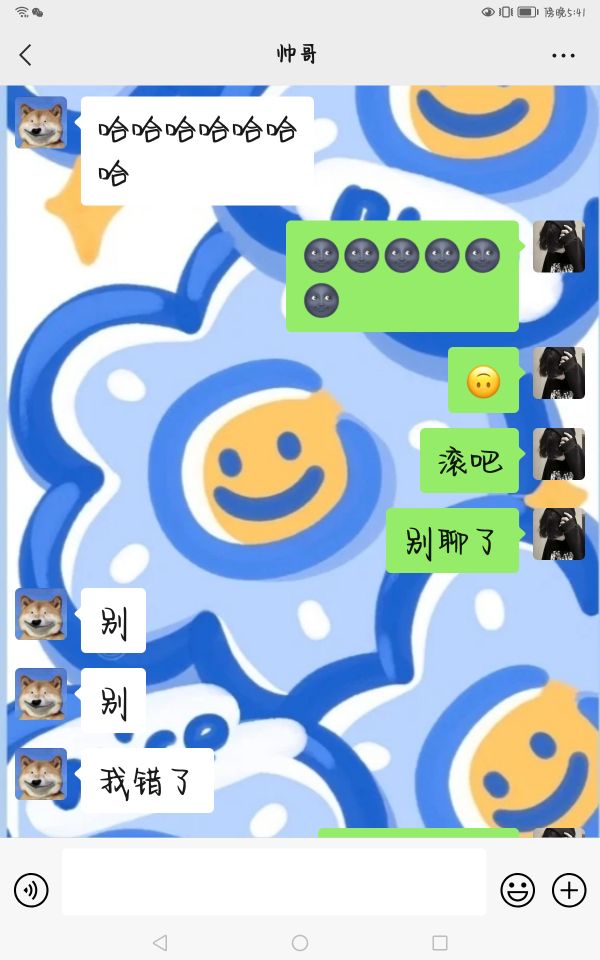The image size is (600, 960).
Task: Open dog avatar beside 哈哈哈 message
Action: point(41,122)
